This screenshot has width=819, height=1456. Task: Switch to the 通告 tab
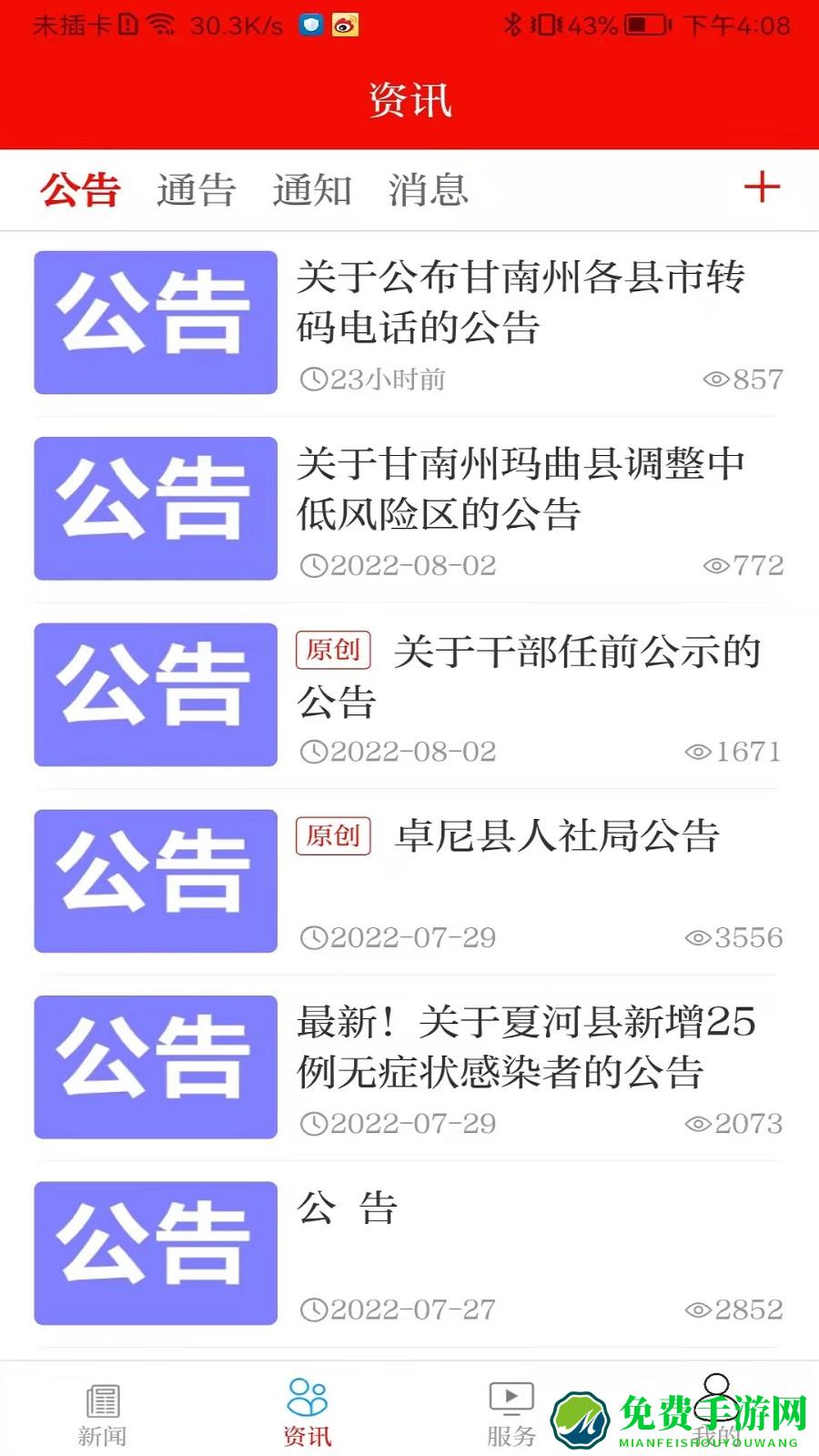coord(195,190)
